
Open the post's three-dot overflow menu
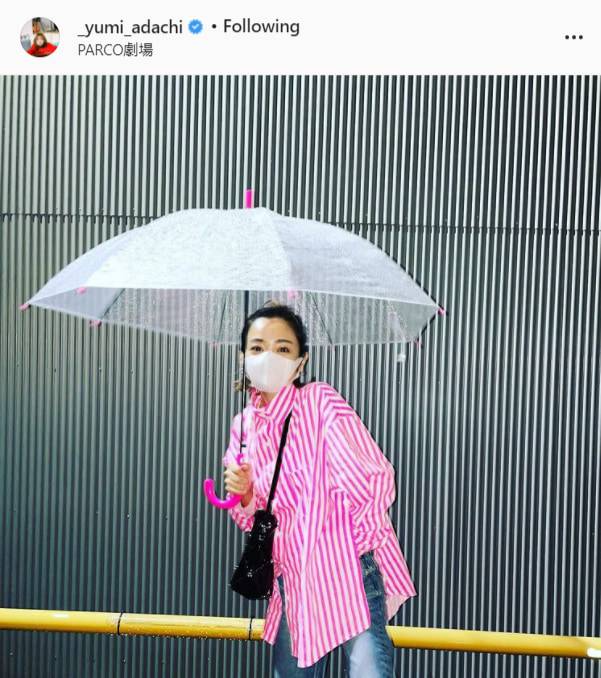[x=573, y=37]
